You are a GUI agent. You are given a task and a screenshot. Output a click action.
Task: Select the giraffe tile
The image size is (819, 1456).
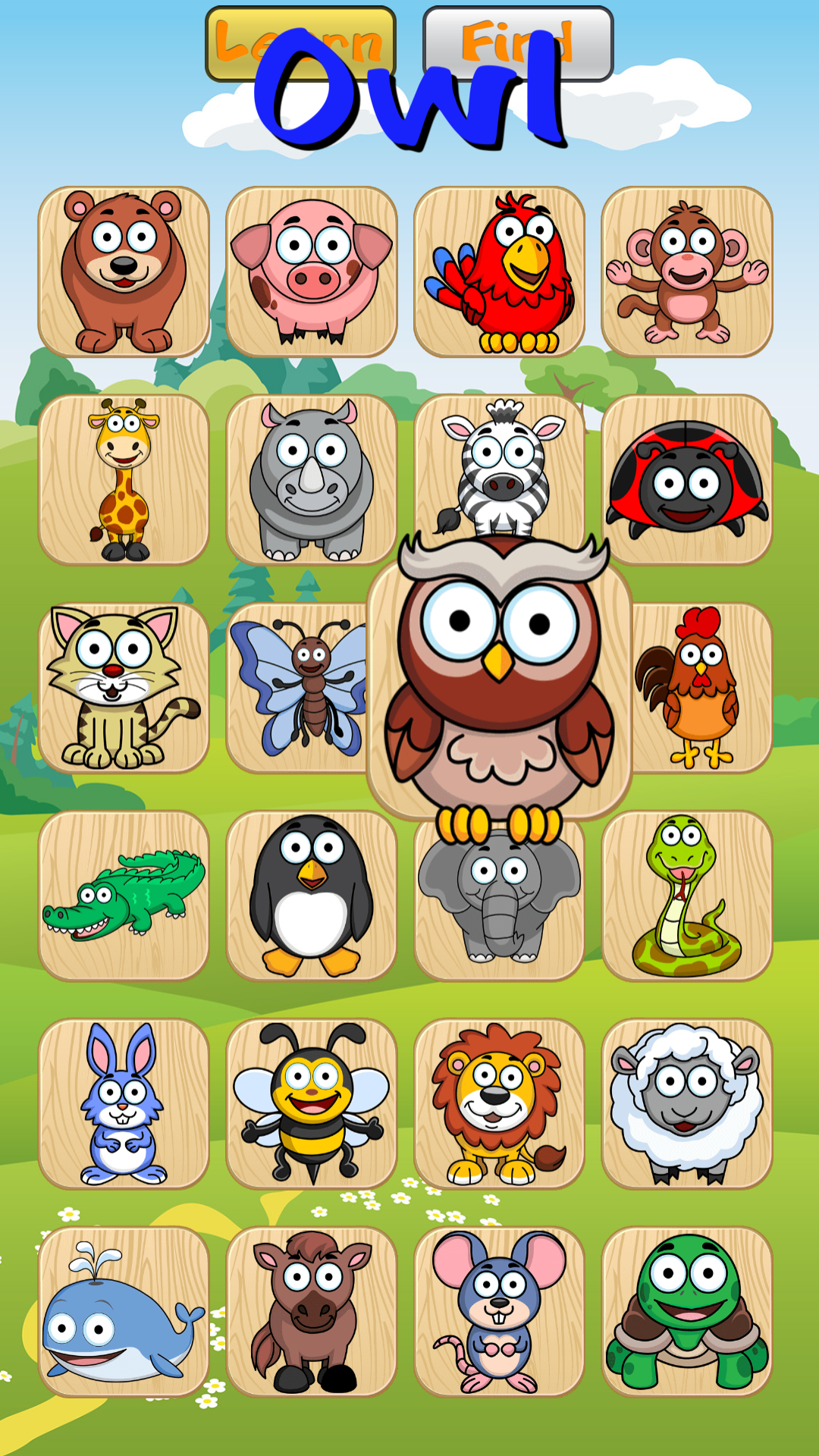point(125,478)
